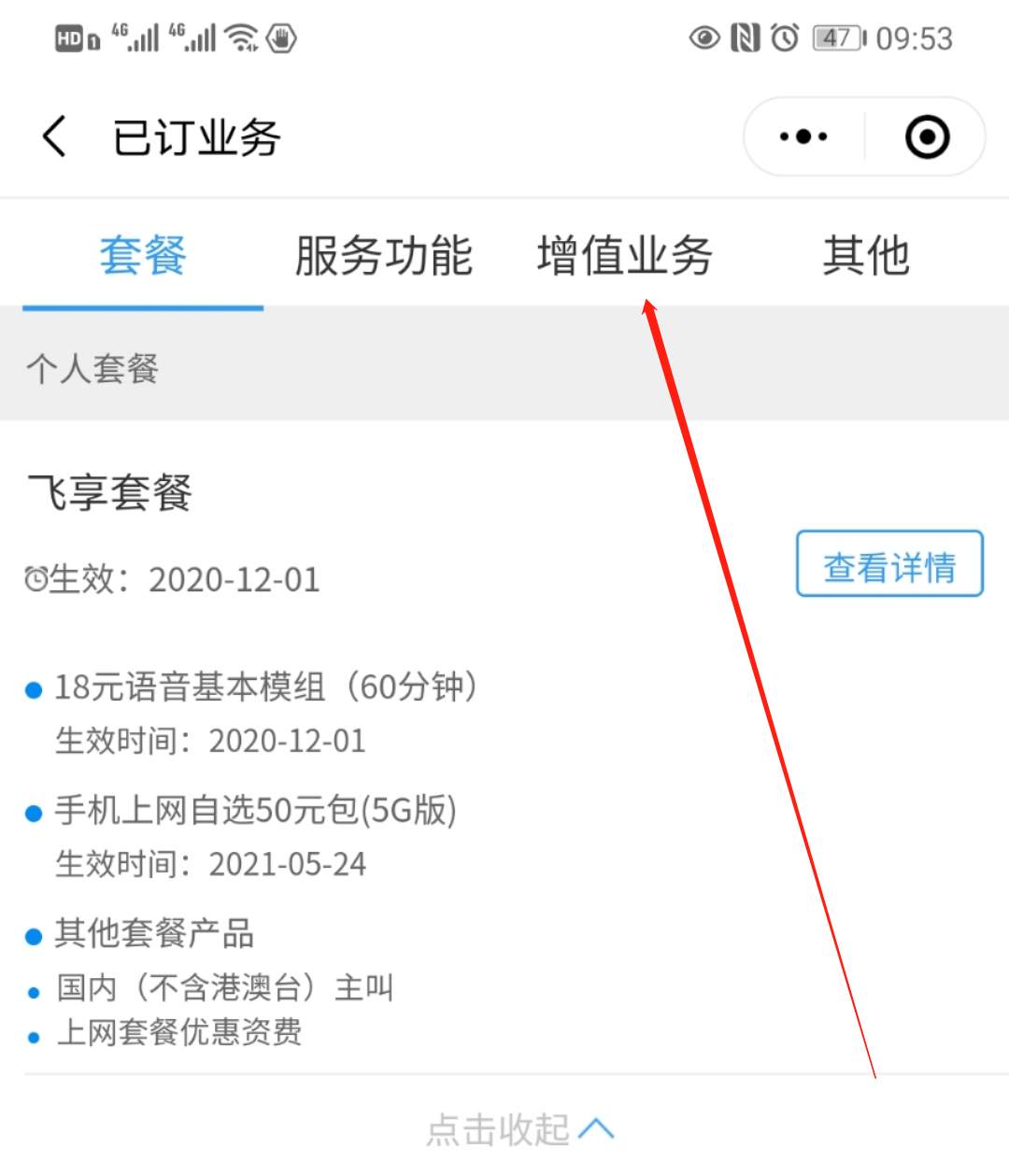Image resolution: width=1009 pixels, height=1176 pixels.
Task: Open the 其他 tab
Action: (865, 255)
